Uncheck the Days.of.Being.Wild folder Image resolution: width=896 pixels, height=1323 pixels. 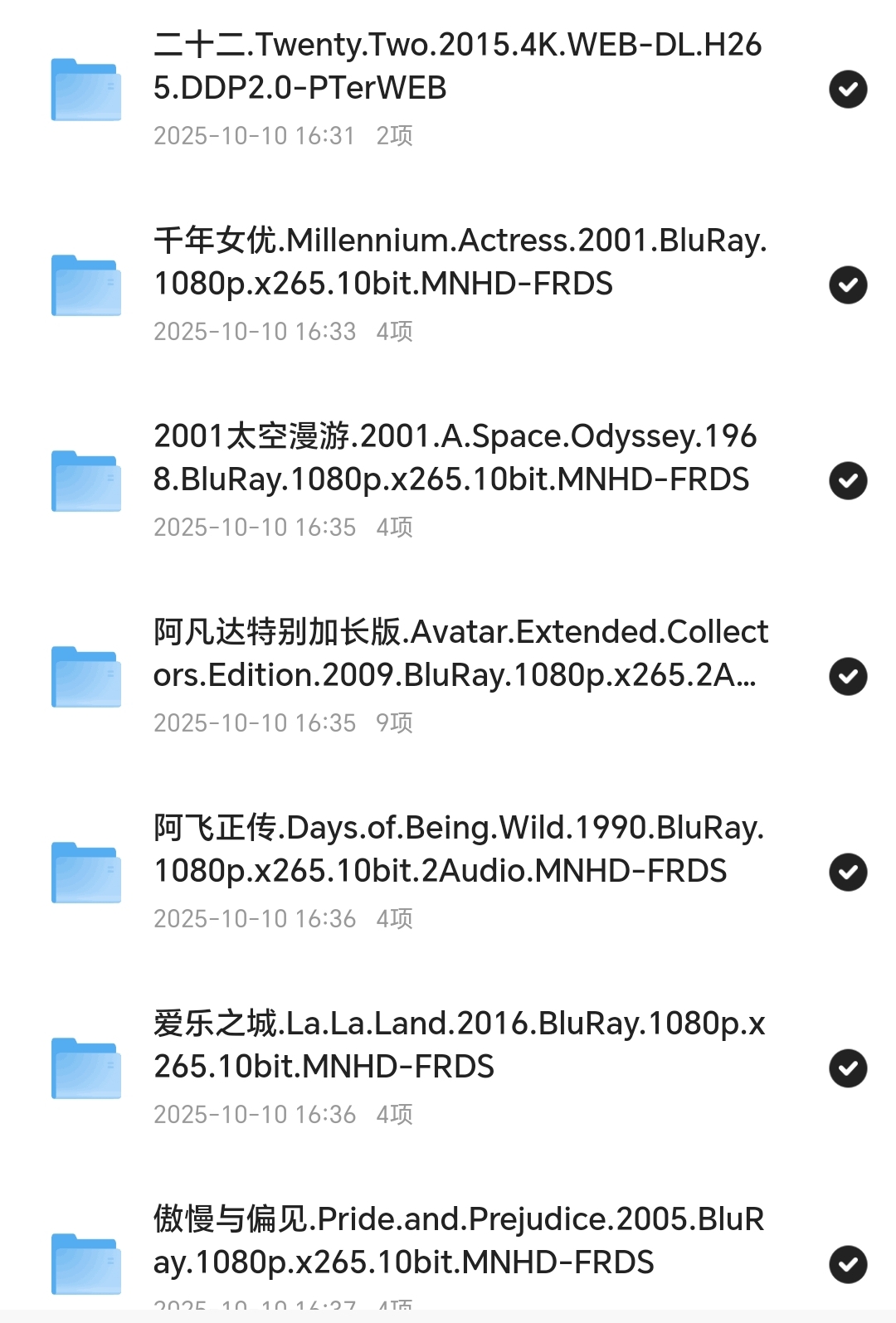tap(848, 873)
